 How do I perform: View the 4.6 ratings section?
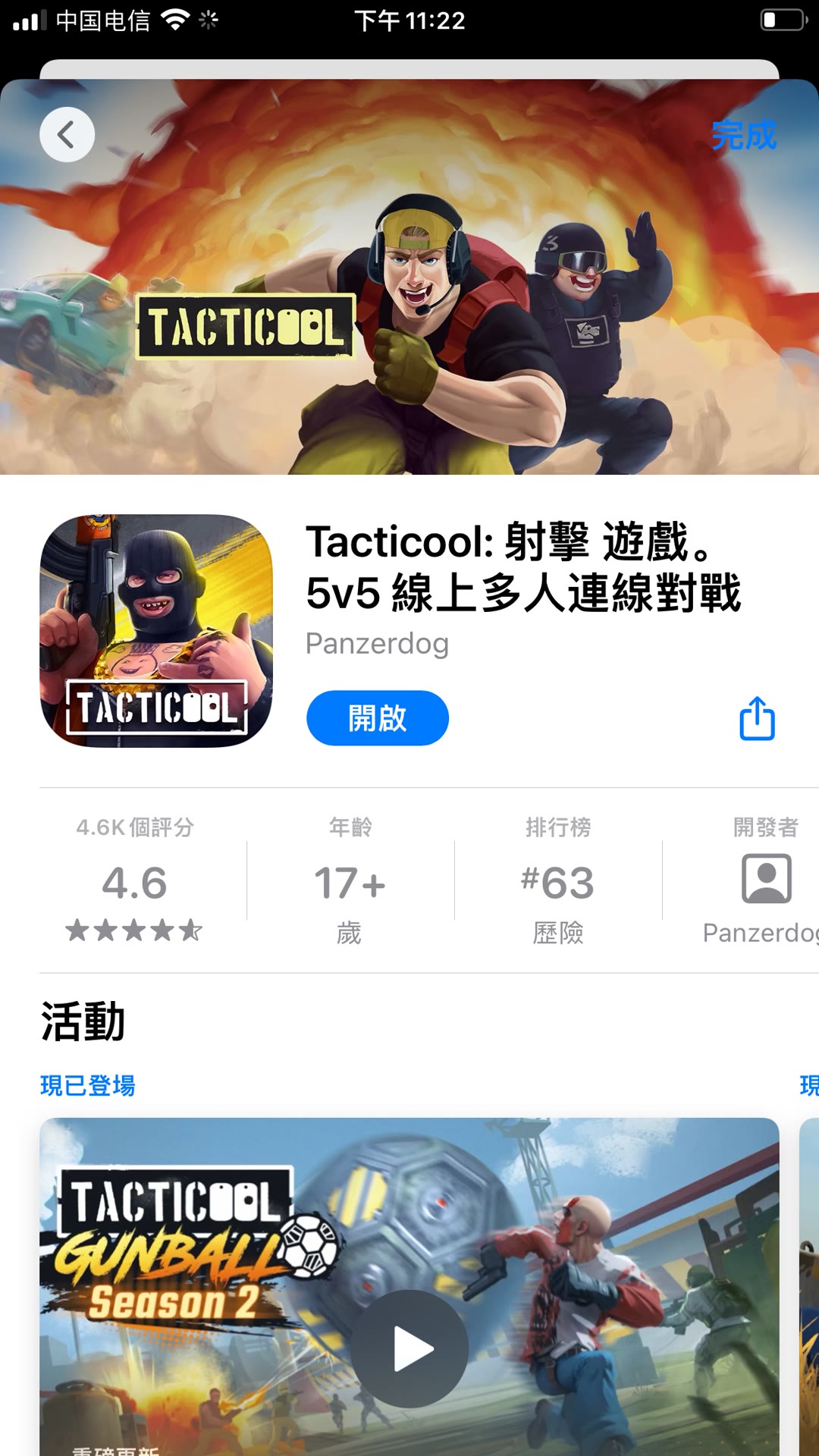pyautogui.click(x=135, y=882)
